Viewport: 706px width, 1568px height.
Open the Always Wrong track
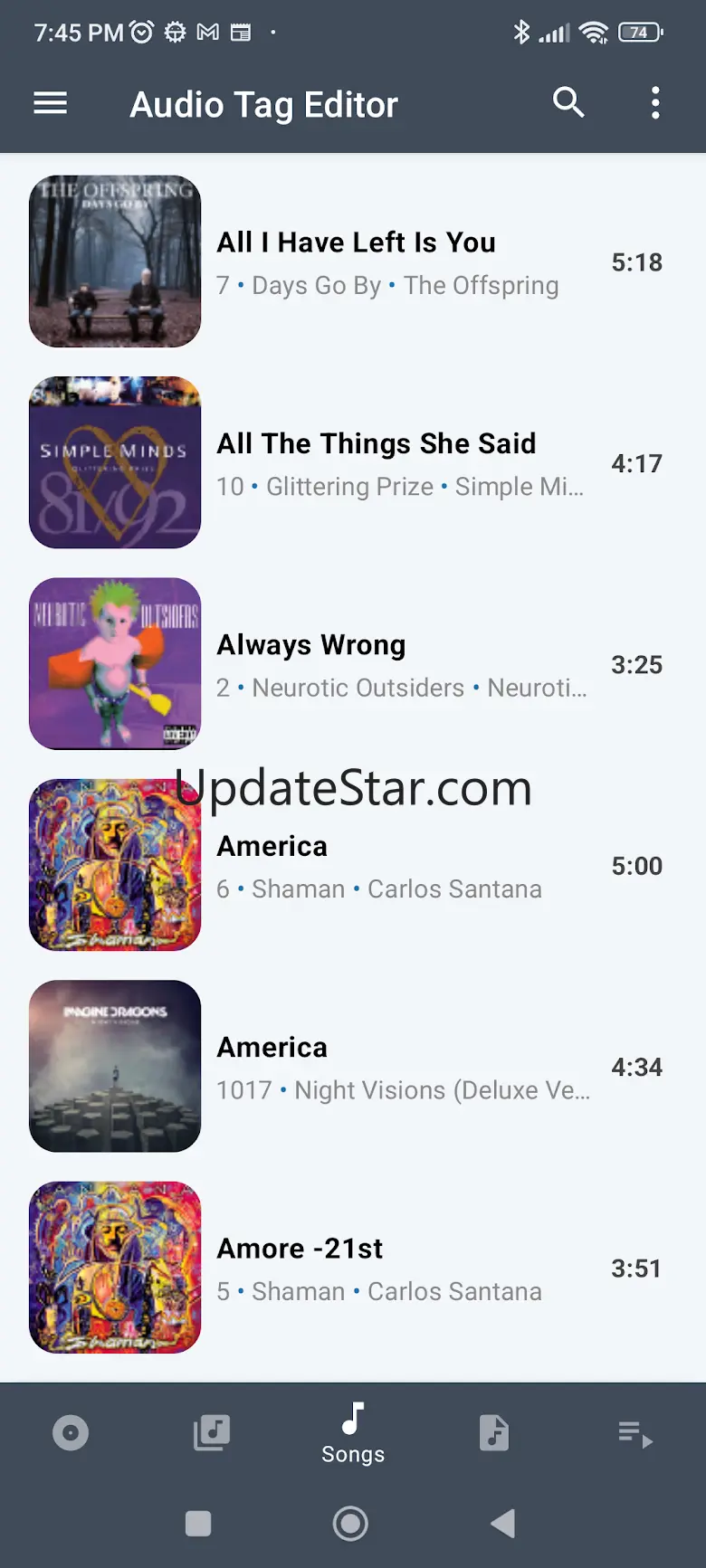(x=353, y=663)
